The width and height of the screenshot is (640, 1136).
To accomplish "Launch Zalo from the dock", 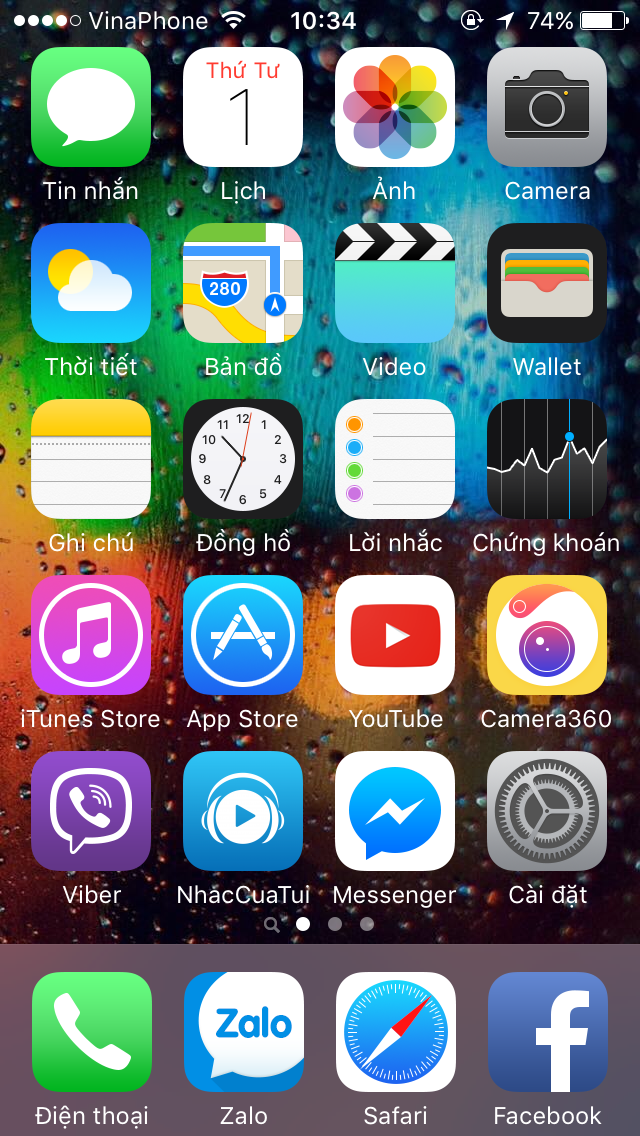I will 244,1032.
